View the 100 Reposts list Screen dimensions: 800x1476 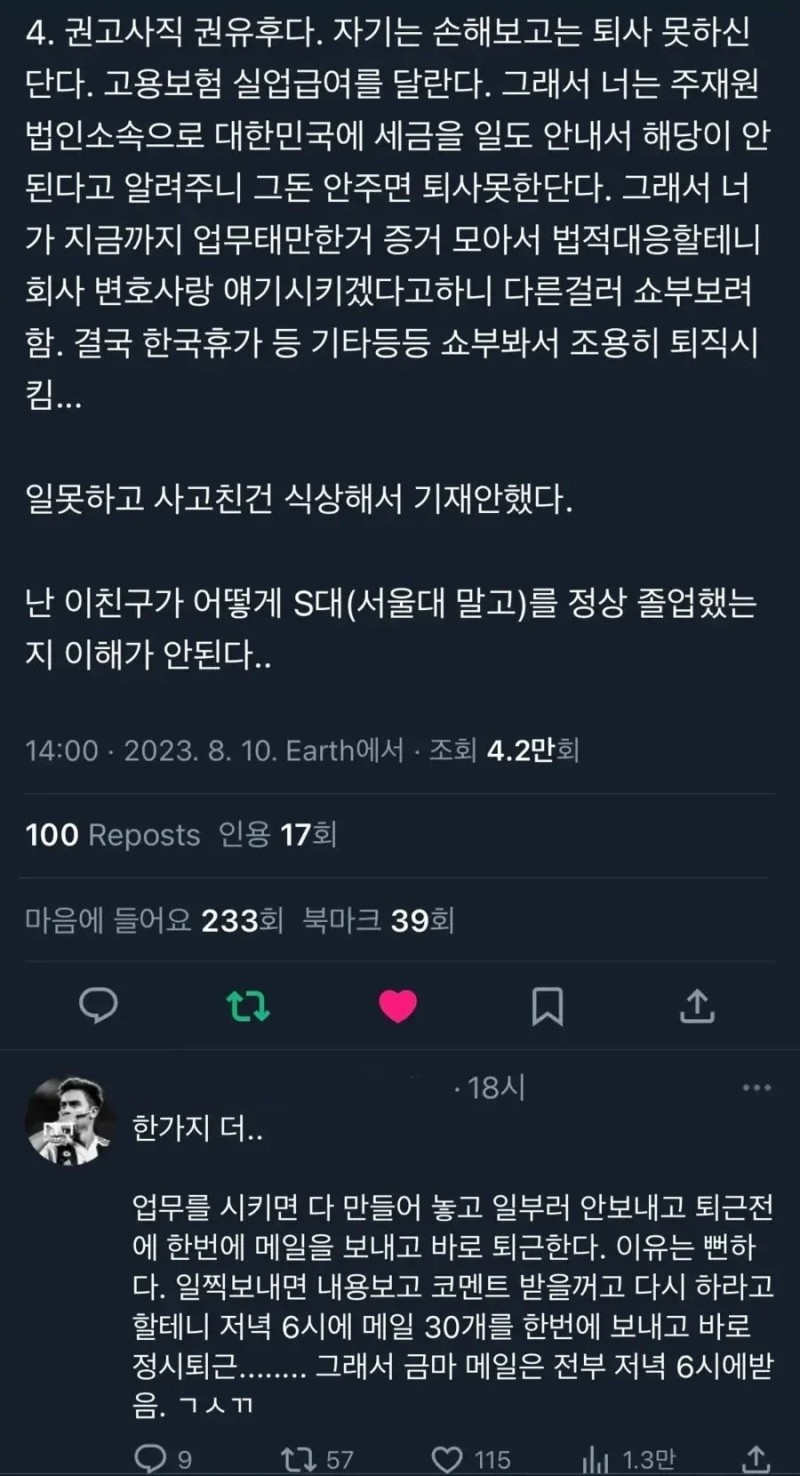point(112,835)
